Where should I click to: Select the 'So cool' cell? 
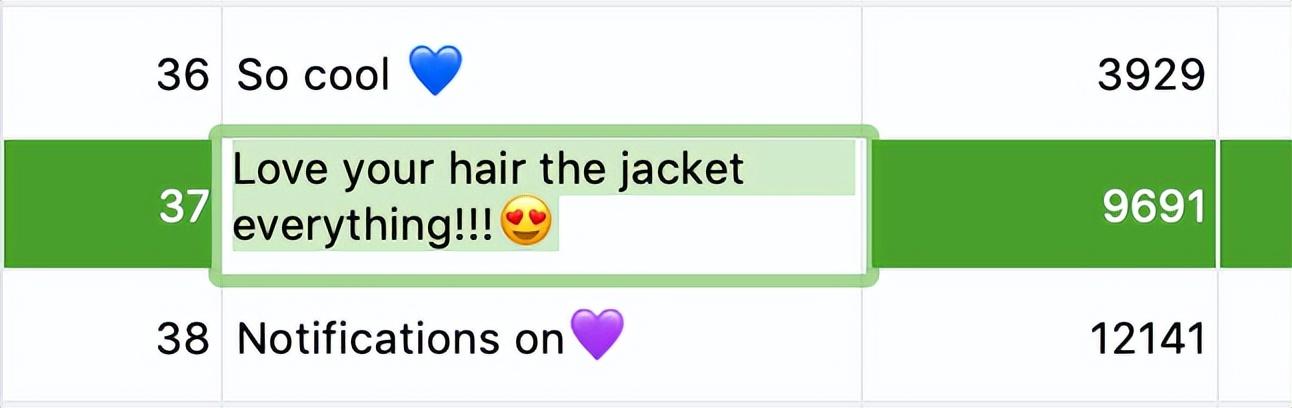tap(540, 75)
